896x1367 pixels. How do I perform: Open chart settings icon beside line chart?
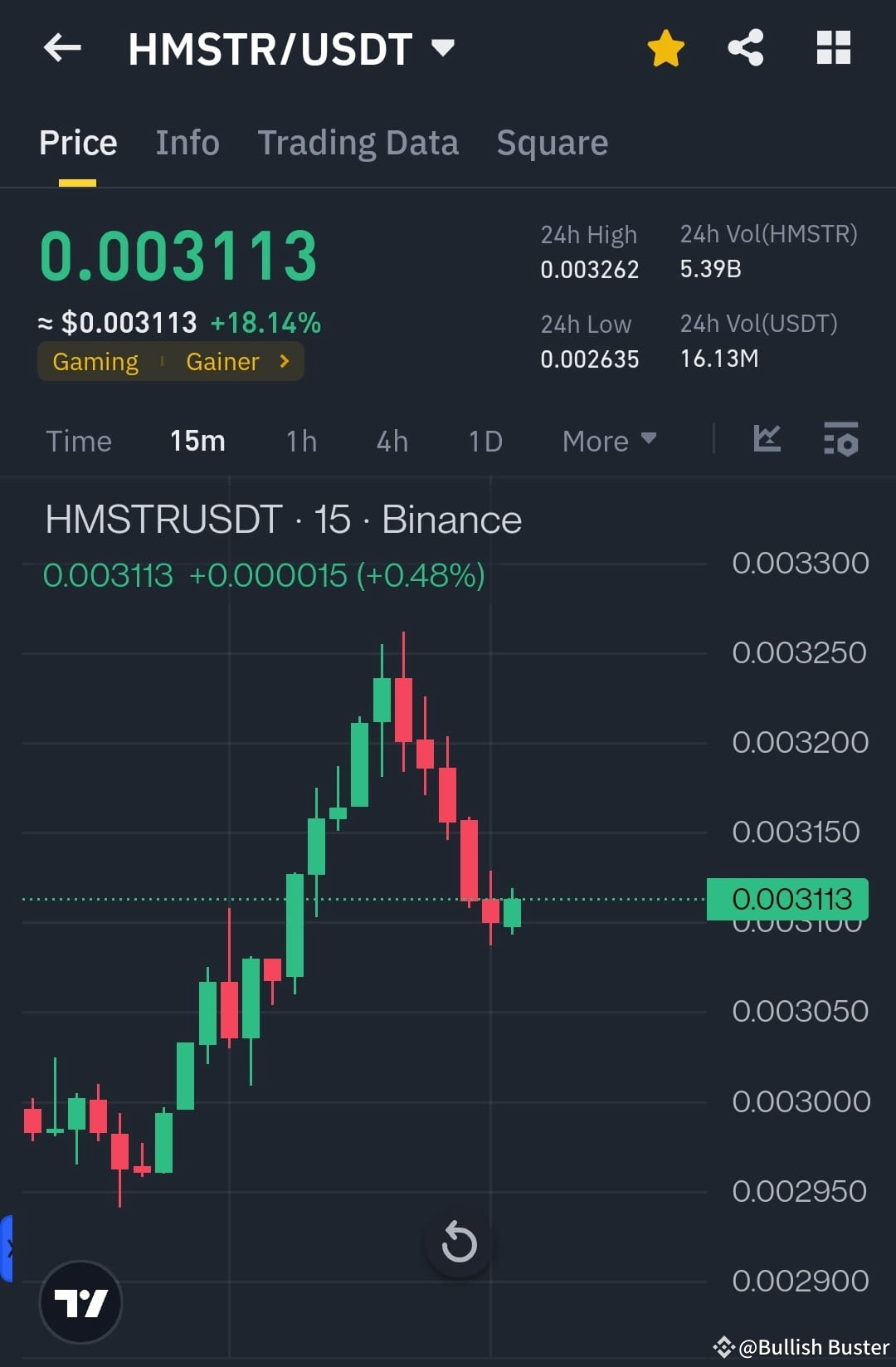840,441
